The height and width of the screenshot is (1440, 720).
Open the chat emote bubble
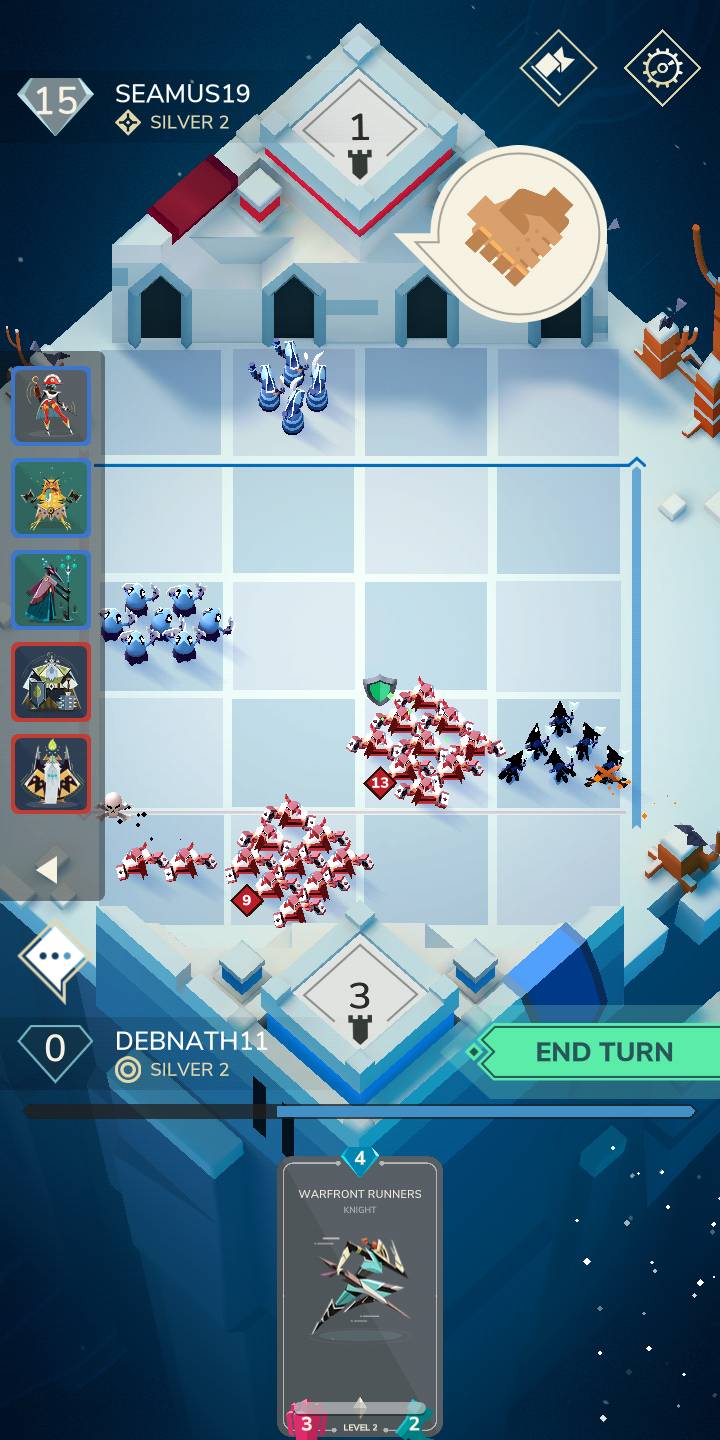tap(53, 958)
